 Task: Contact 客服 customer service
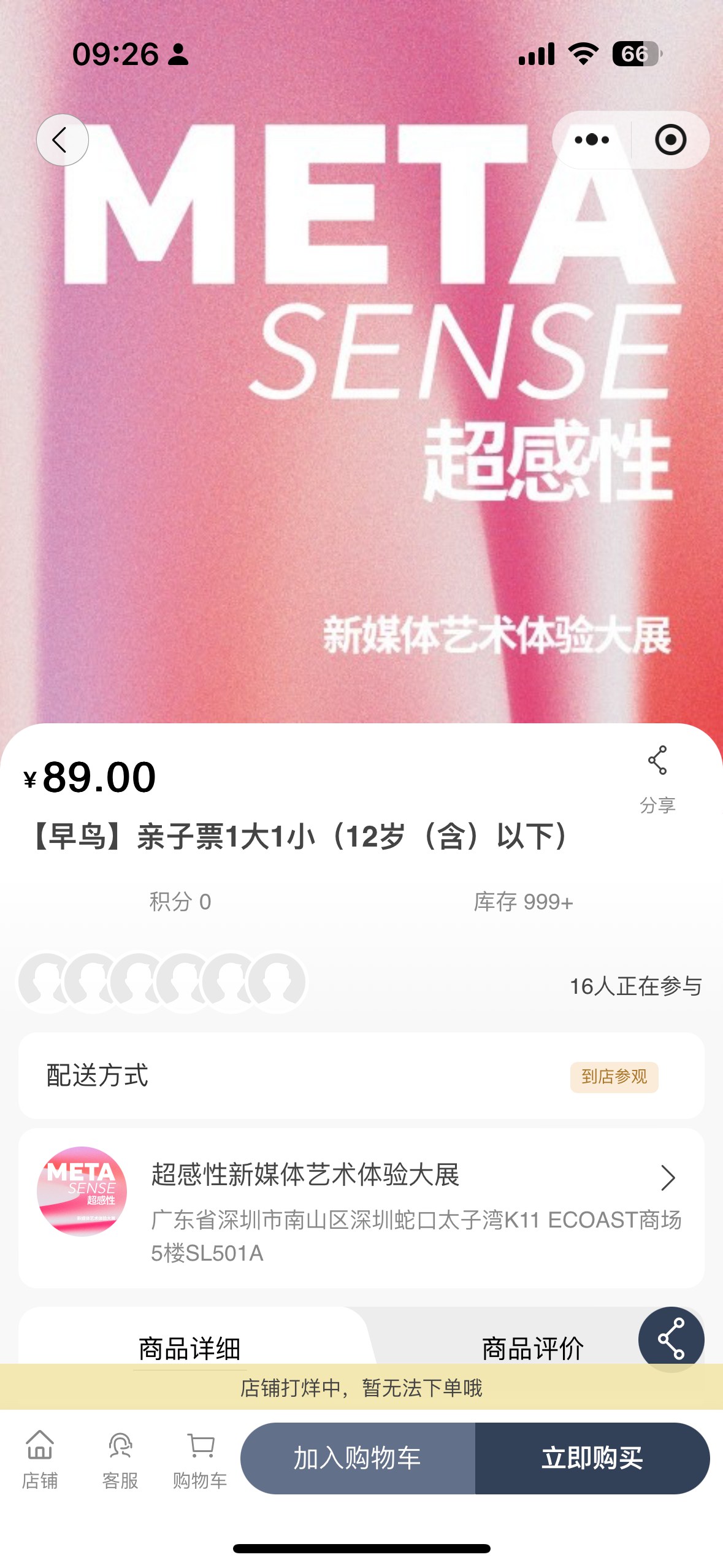tap(120, 1459)
